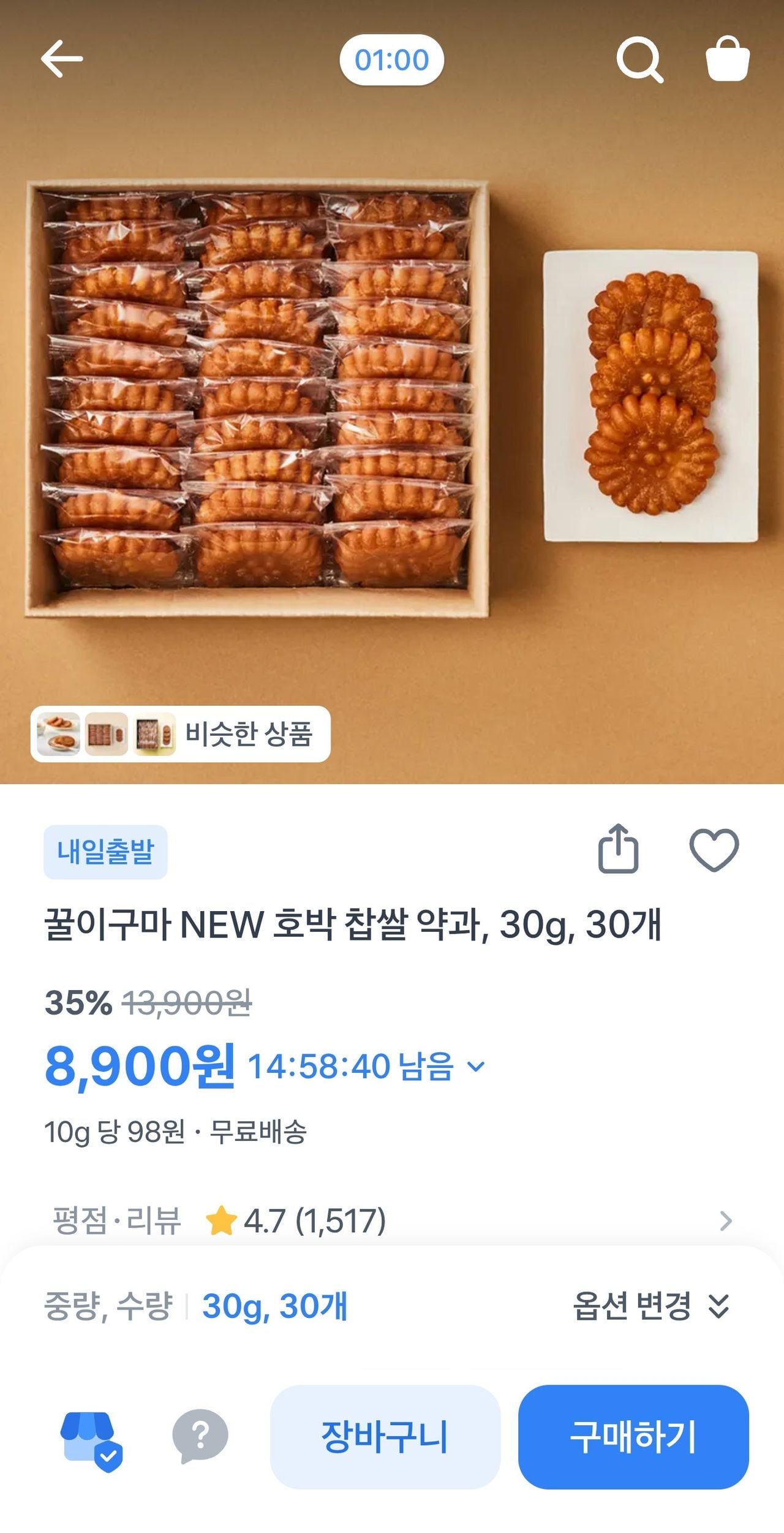
Task: Add product to wishlist with heart
Action: [x=714, y=850]
